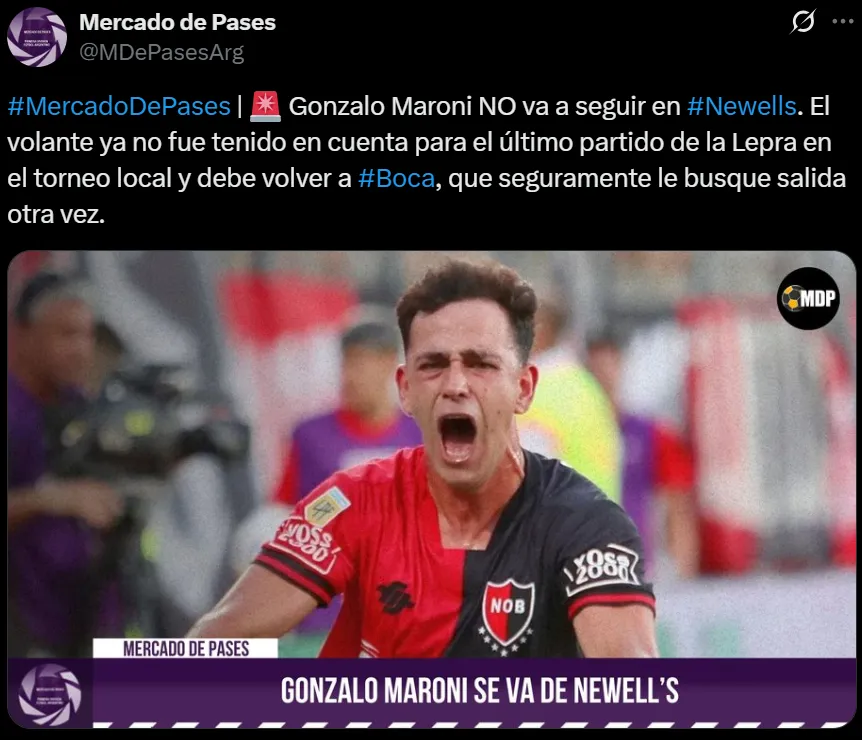The height and width of the screenshot is (740, 862).
Task: Open the #Boca hashtag
Action: [x=394, y=179]
